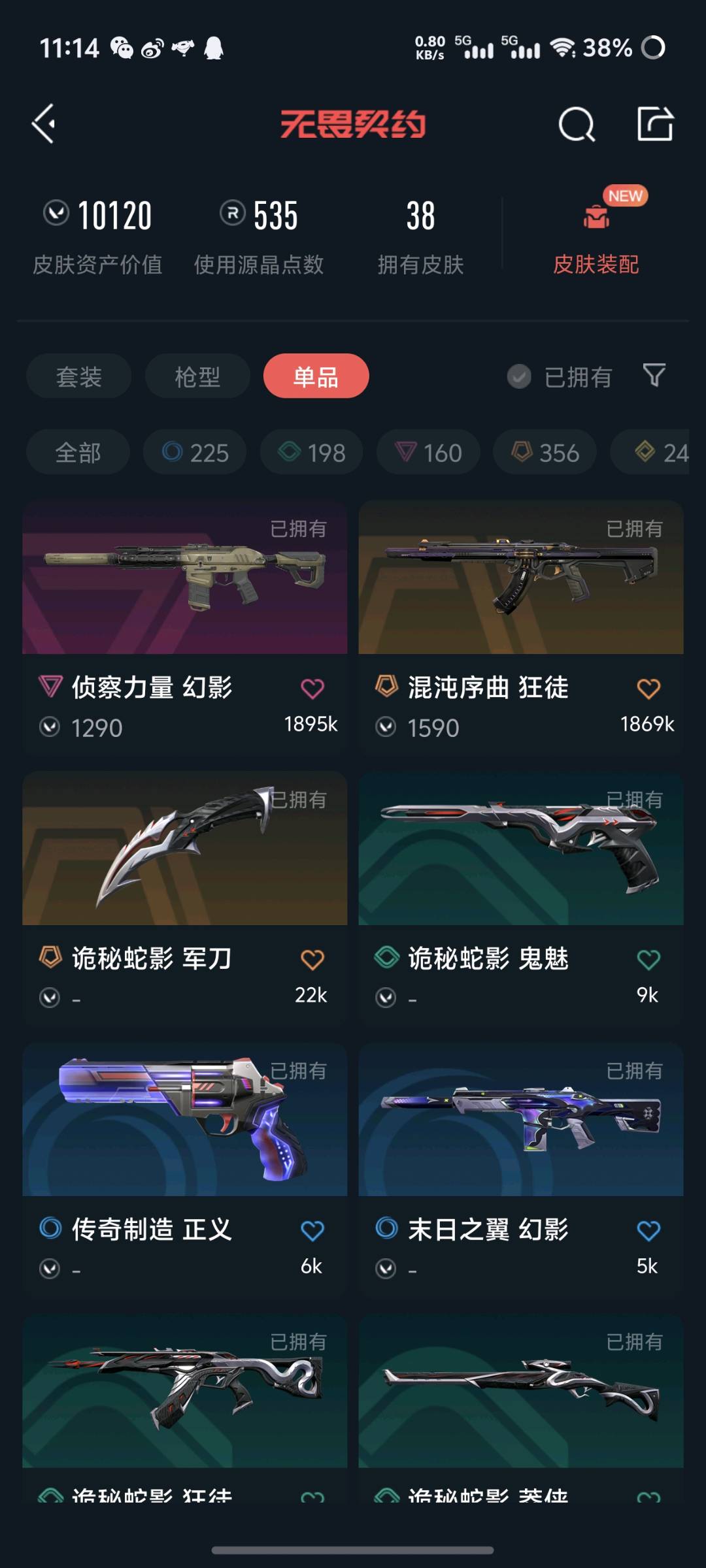Screen dimensions: 706x1568
Task: Open the search icon
Action: (577, 123)
